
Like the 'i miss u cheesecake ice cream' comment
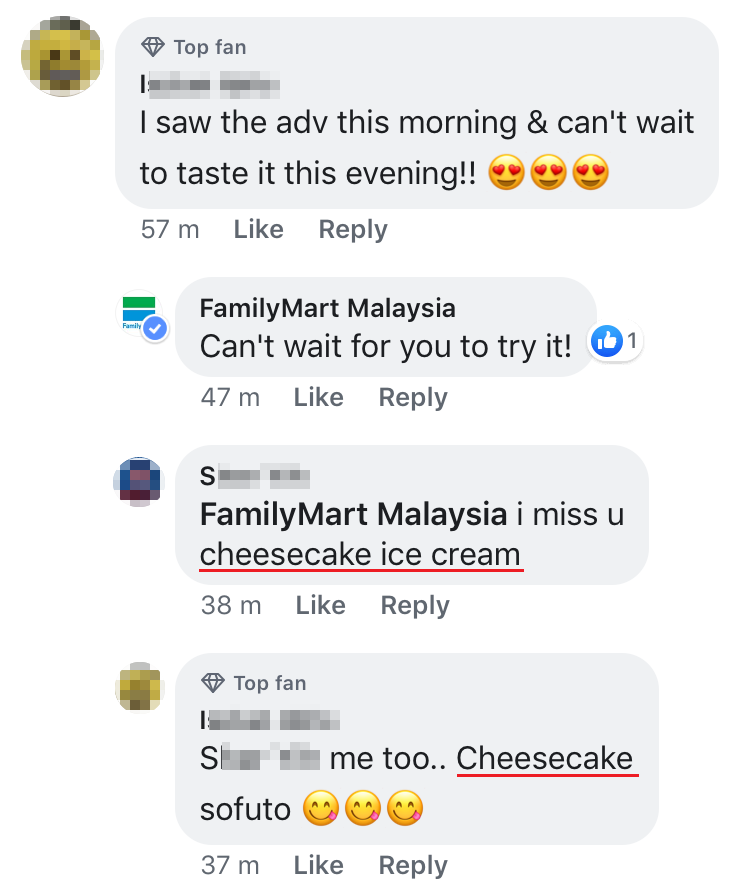(320, 605)
